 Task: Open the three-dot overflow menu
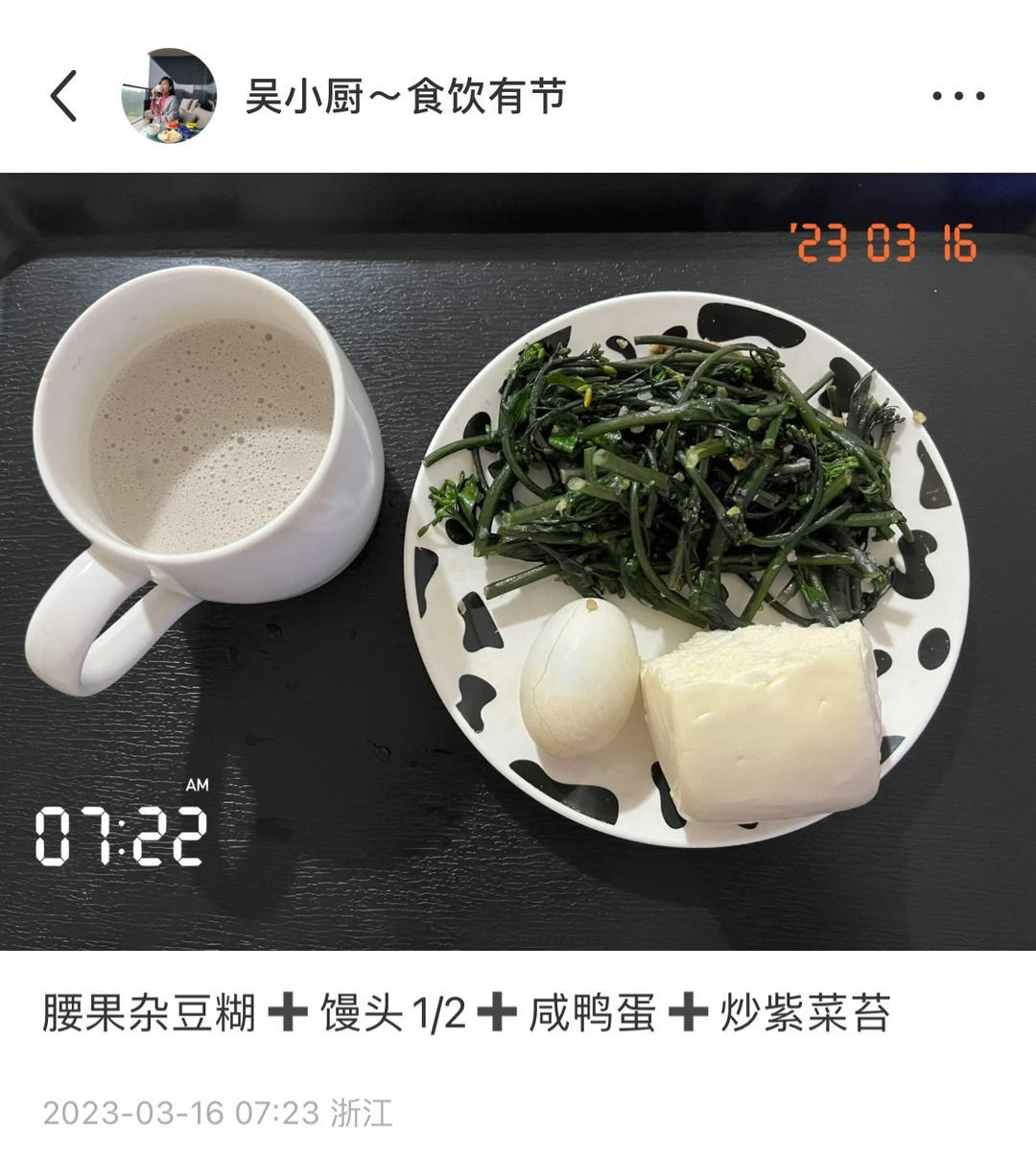tap(958, 96)
